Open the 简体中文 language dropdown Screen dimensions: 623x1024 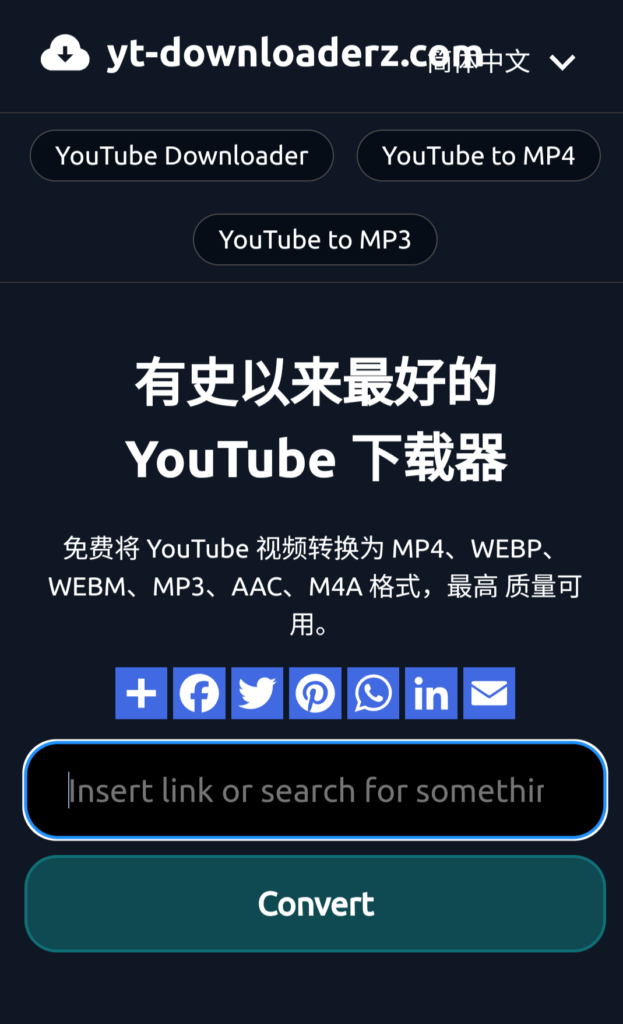tap(502, 62)
